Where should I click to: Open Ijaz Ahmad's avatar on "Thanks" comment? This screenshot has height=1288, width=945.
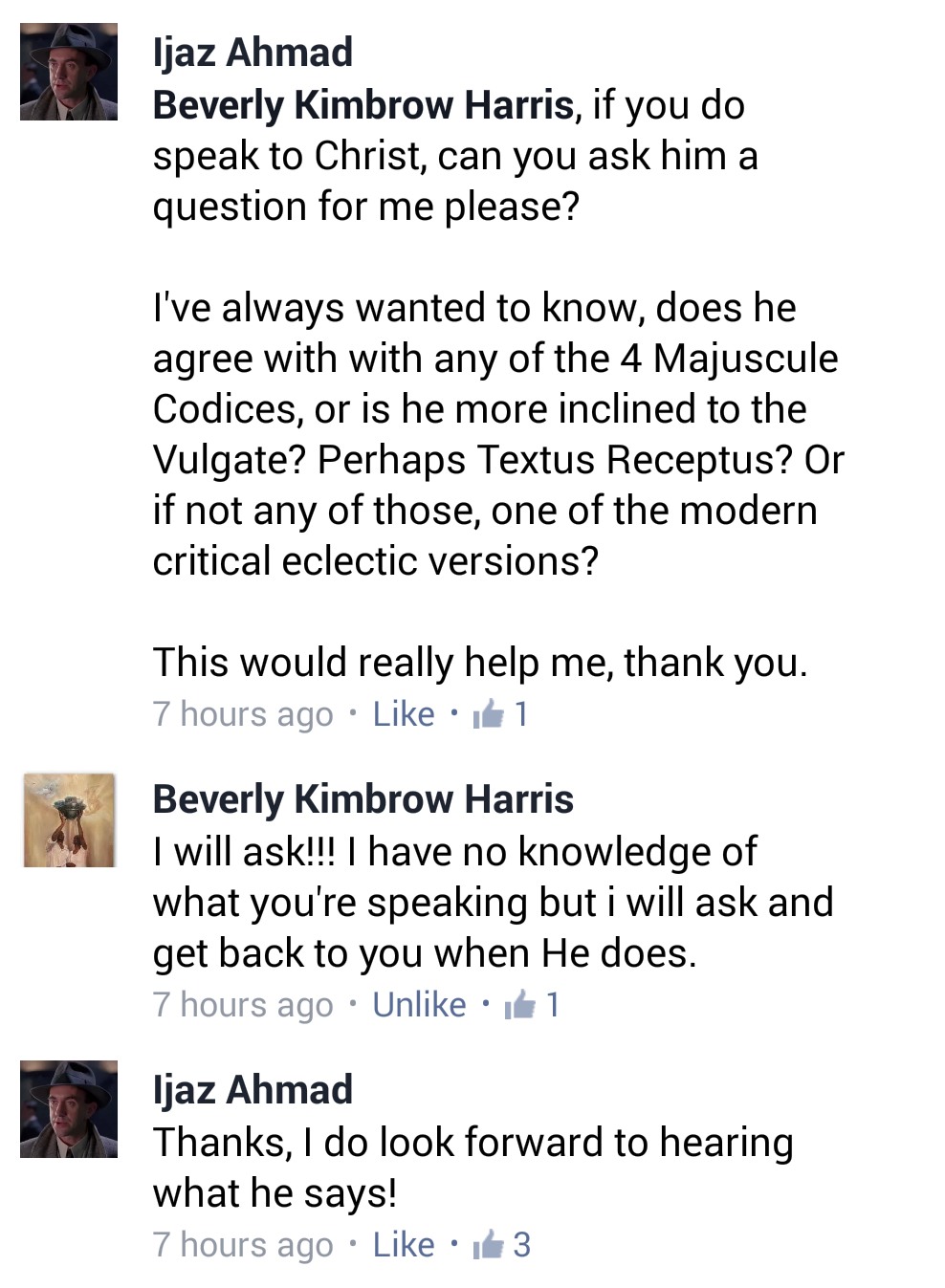pyautogui.click(x=69, y=1109)
